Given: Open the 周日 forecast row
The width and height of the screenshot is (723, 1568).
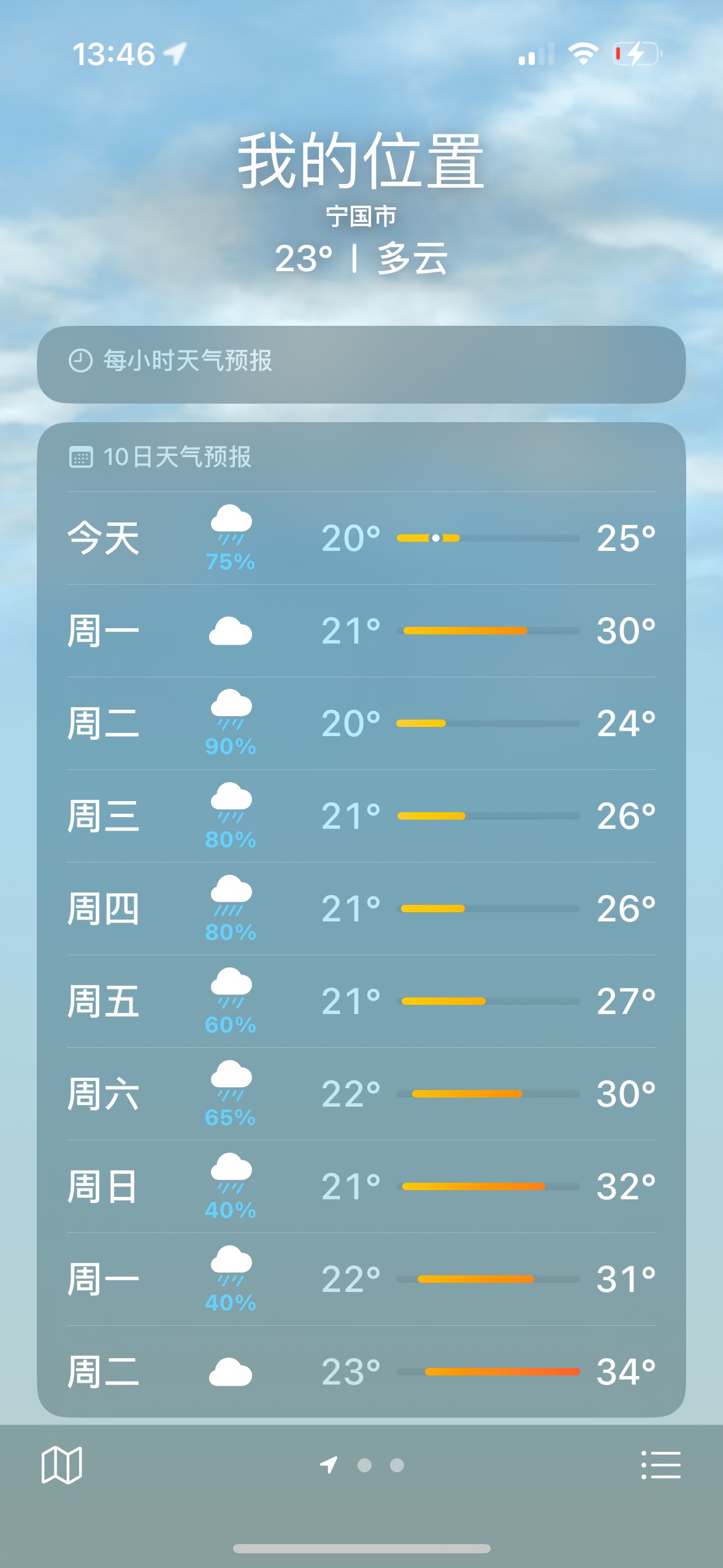Looking at the screenshot, I should click(361, 1186).
